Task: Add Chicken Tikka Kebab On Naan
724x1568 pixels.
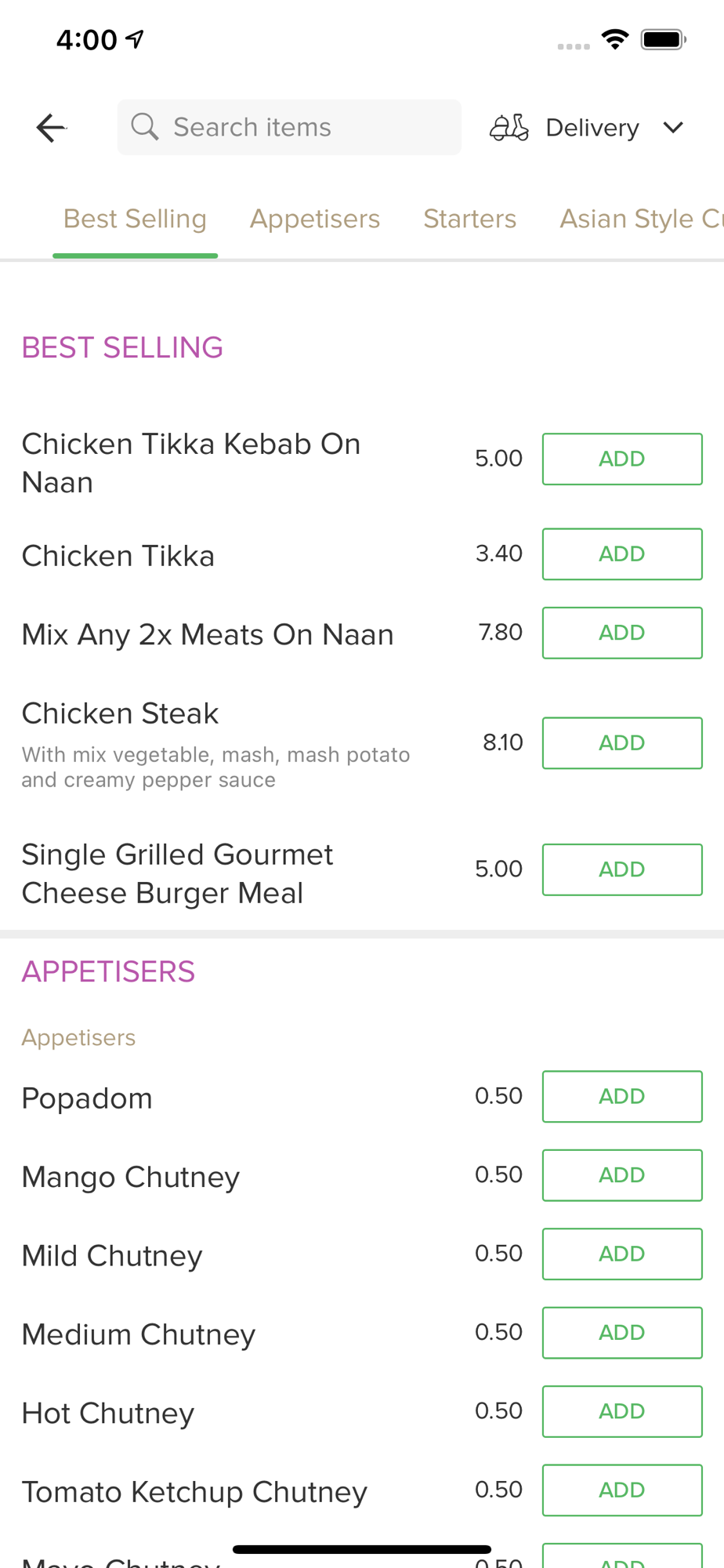Action: (x=622, y=459)
